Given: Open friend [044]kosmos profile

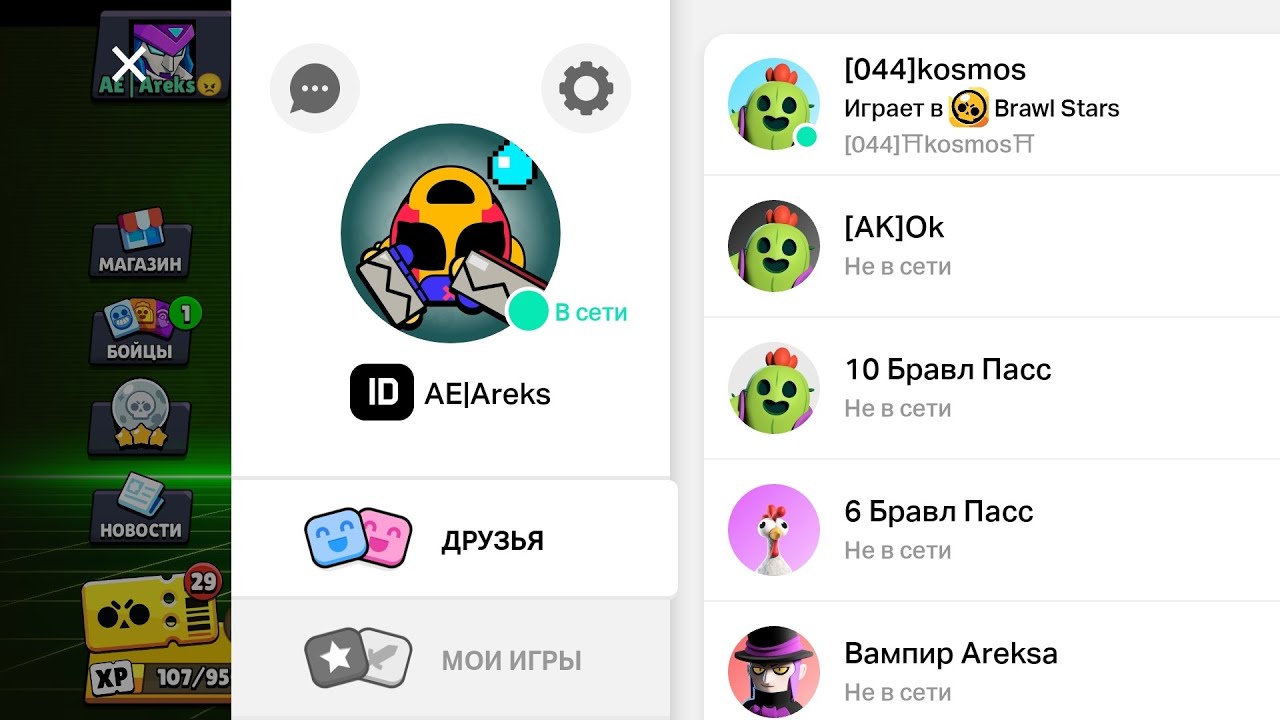Looking at the screenshot, I should (990, 105).
